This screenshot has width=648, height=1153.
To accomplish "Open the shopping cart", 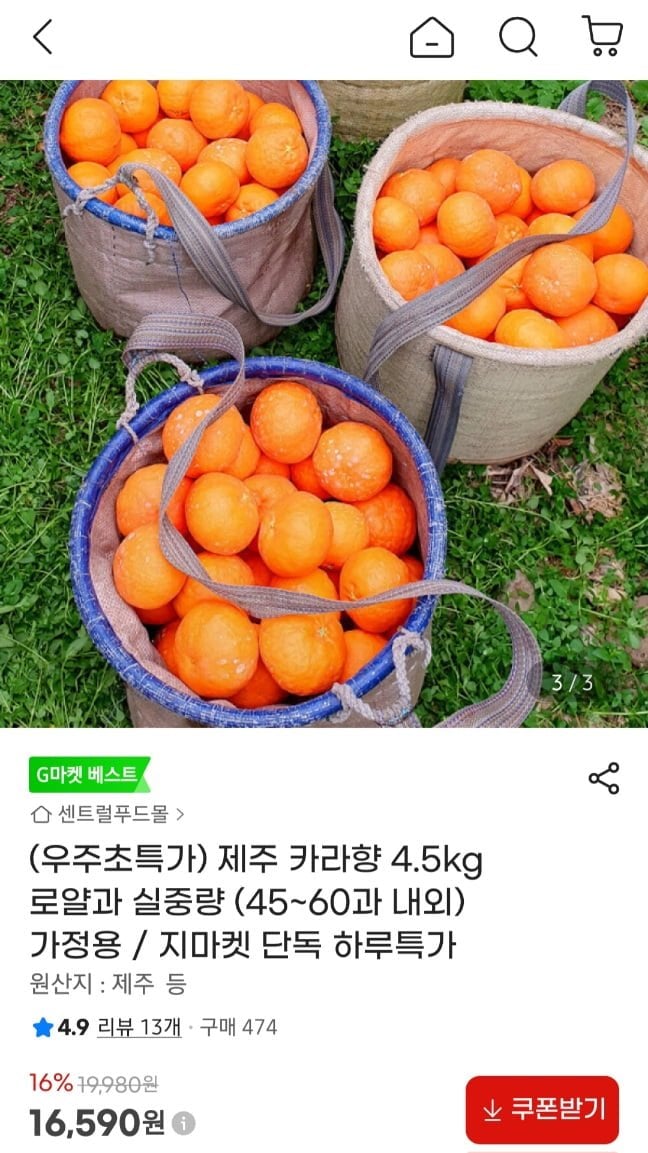I will coord(602,37).
